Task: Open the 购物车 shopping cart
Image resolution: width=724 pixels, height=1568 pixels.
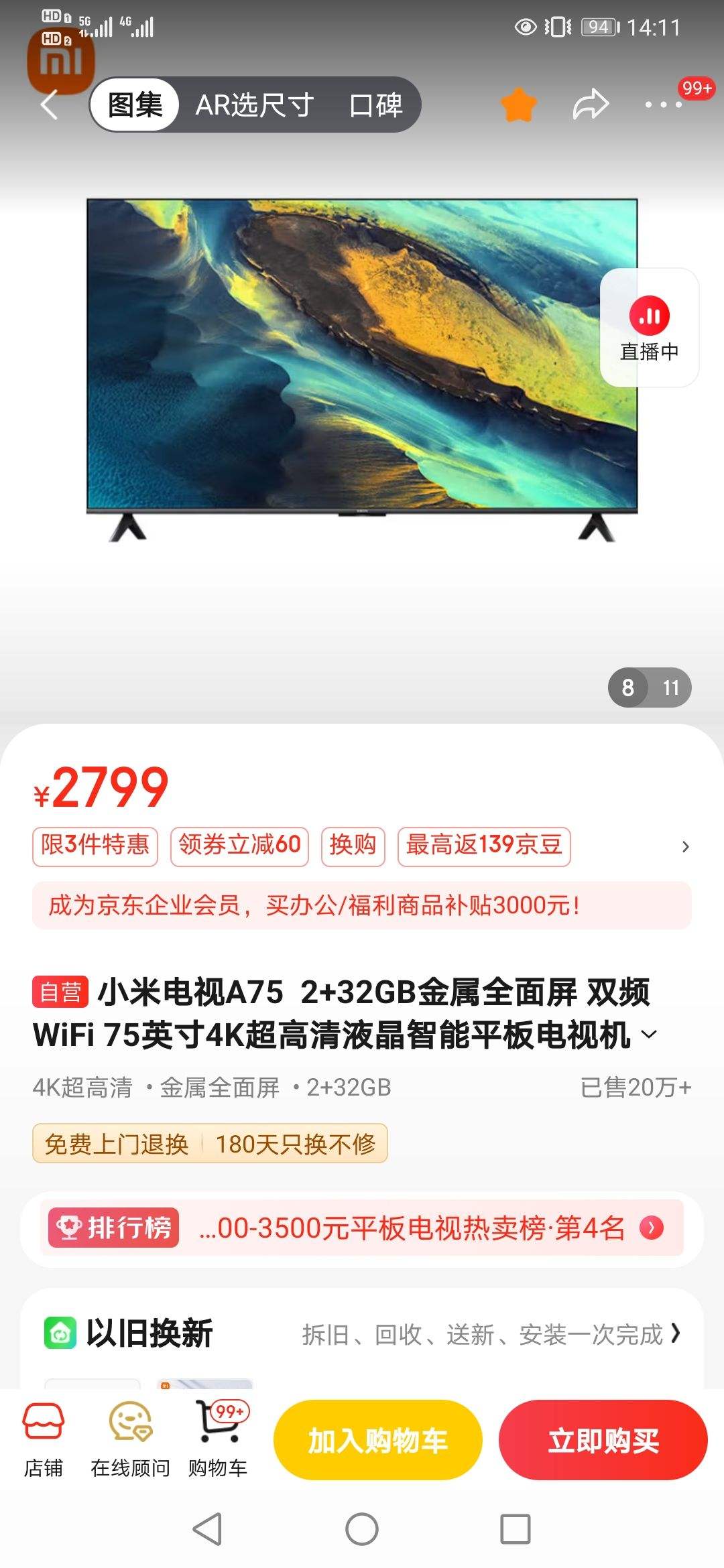Action: coord(218,1439)
